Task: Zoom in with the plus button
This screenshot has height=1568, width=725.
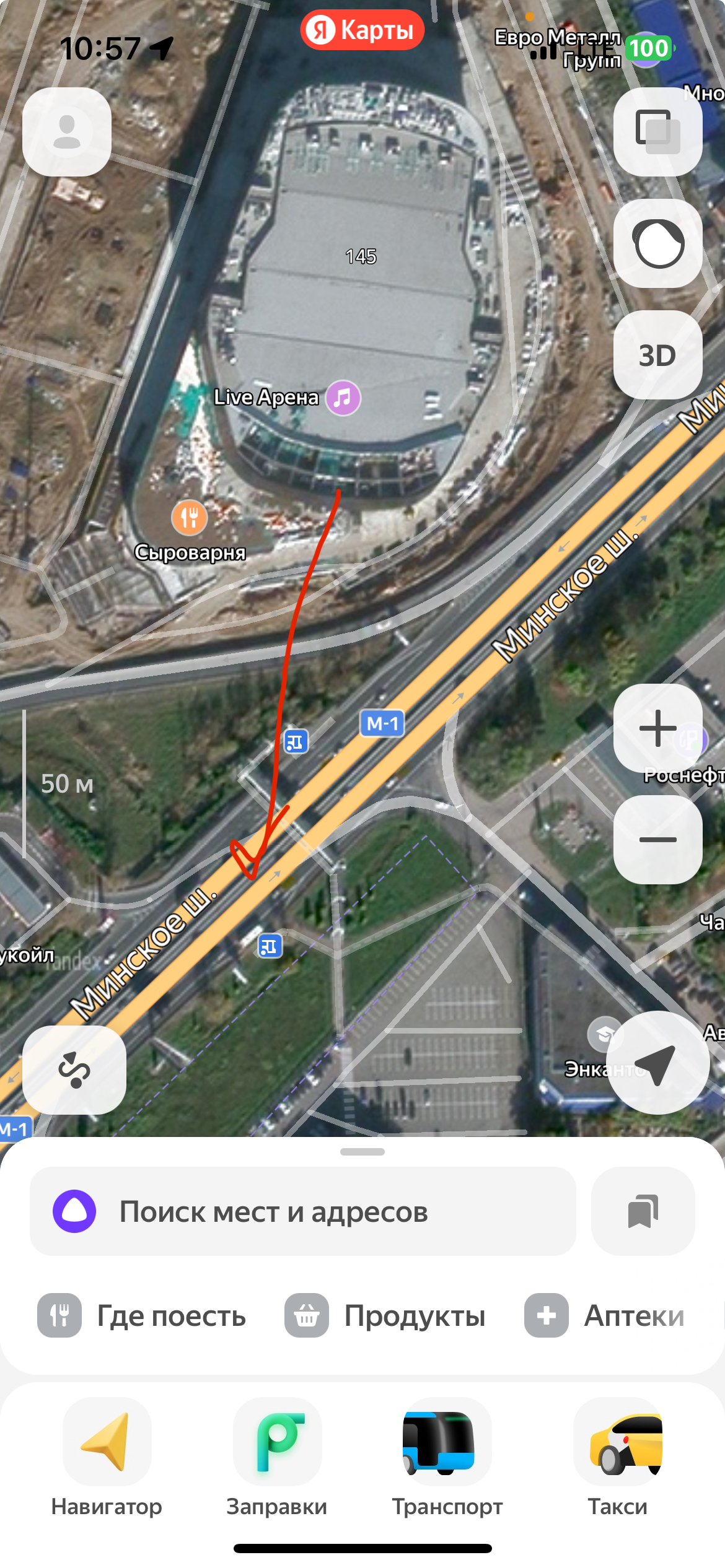Action: click(x=657, y=728)
